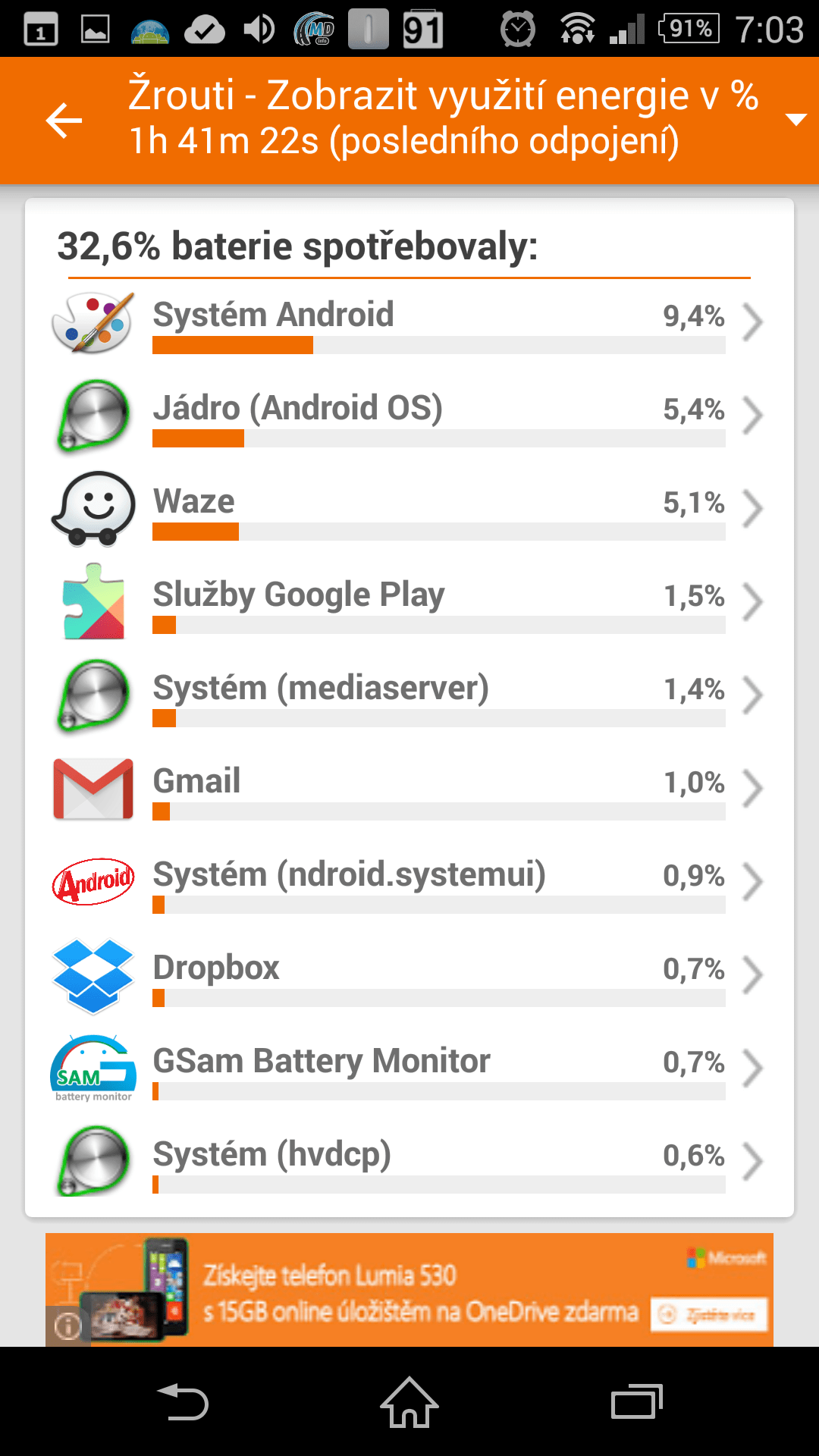View Gmail battery consumption
The height and width of the screenshot is (1456, 819).
(x=409, y=789)
